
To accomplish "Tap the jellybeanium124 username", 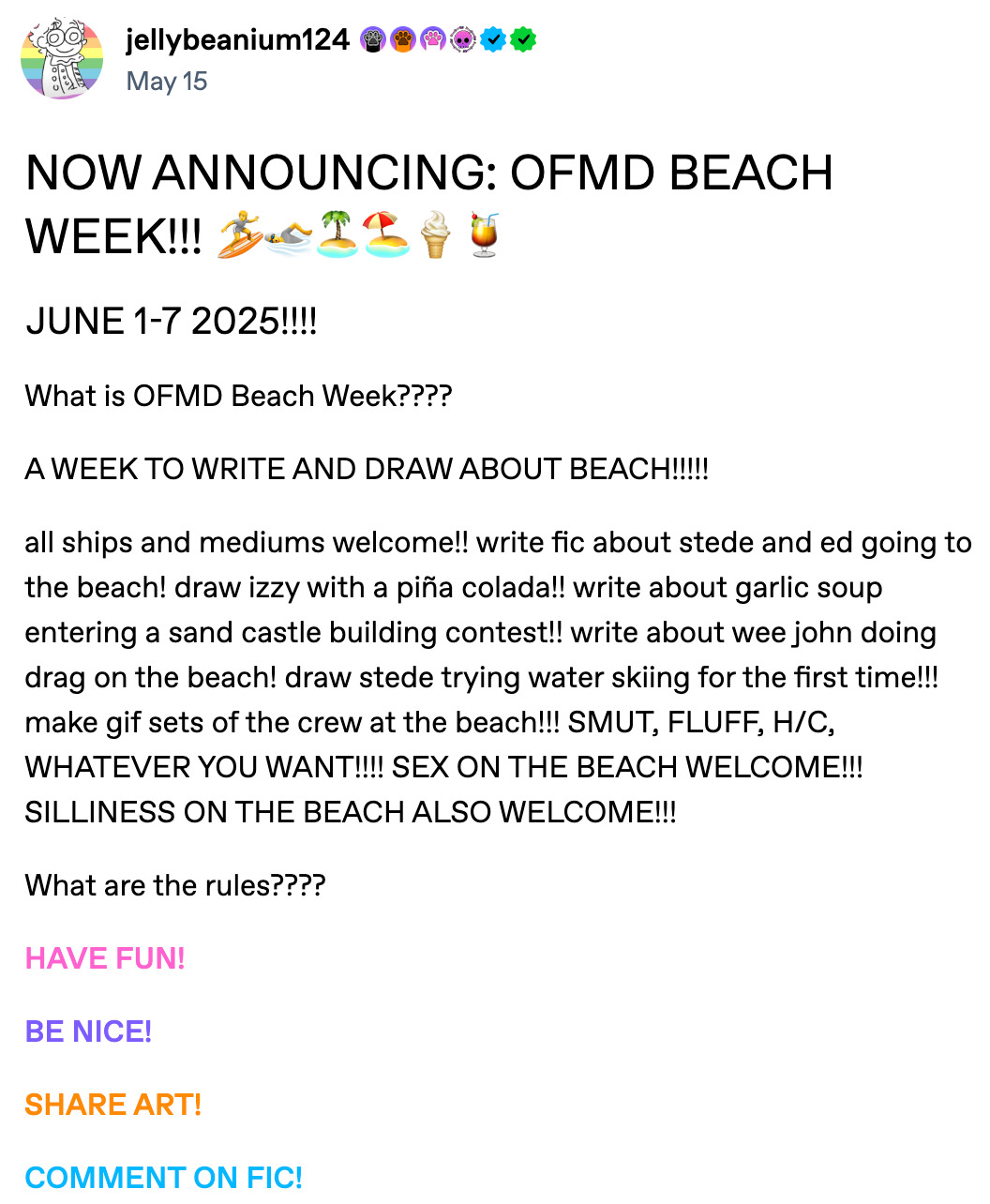I will pyautogui.click(x=237, y=39).
